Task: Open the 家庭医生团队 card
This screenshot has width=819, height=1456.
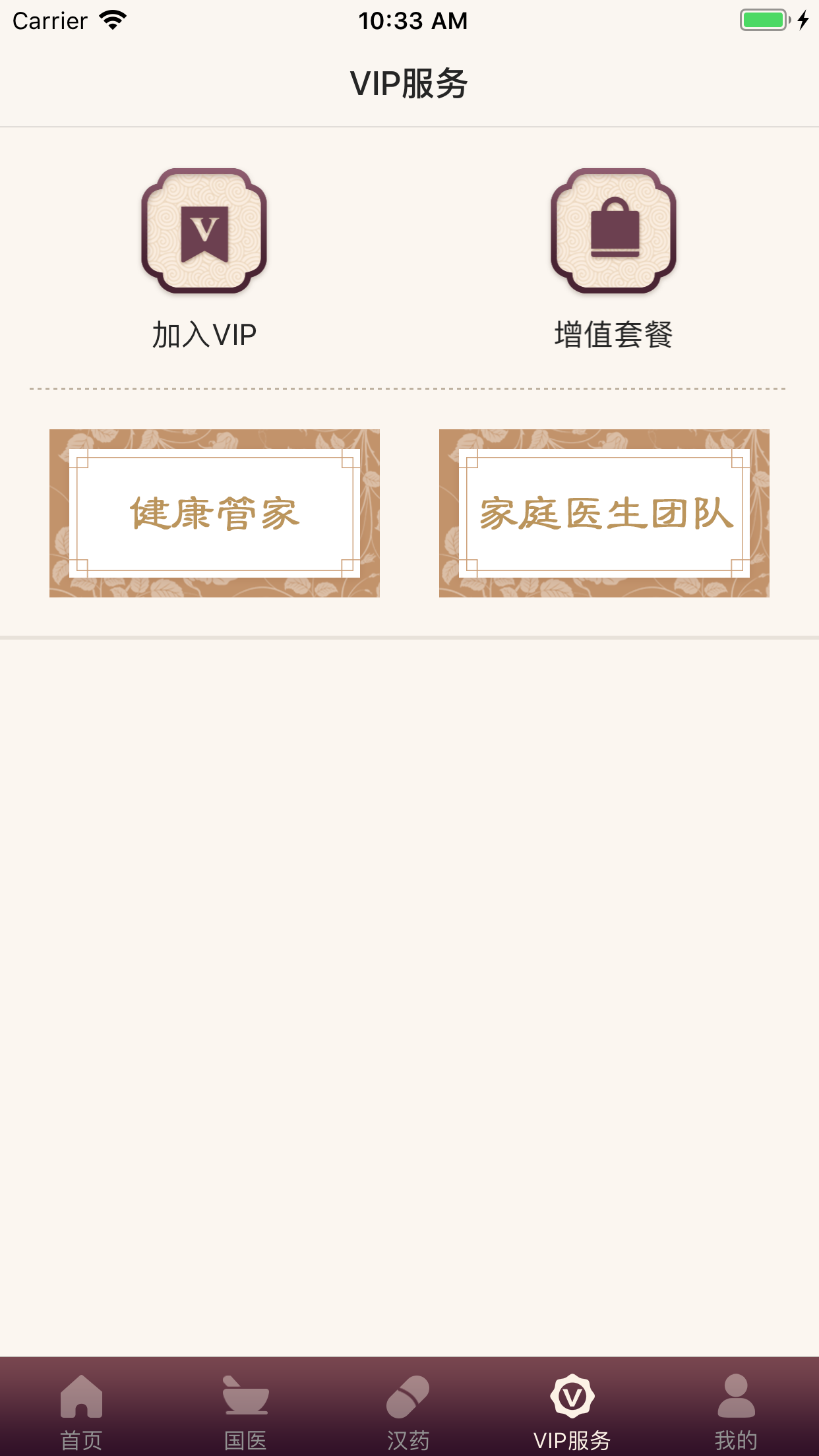Action: (x=604, y=513)
